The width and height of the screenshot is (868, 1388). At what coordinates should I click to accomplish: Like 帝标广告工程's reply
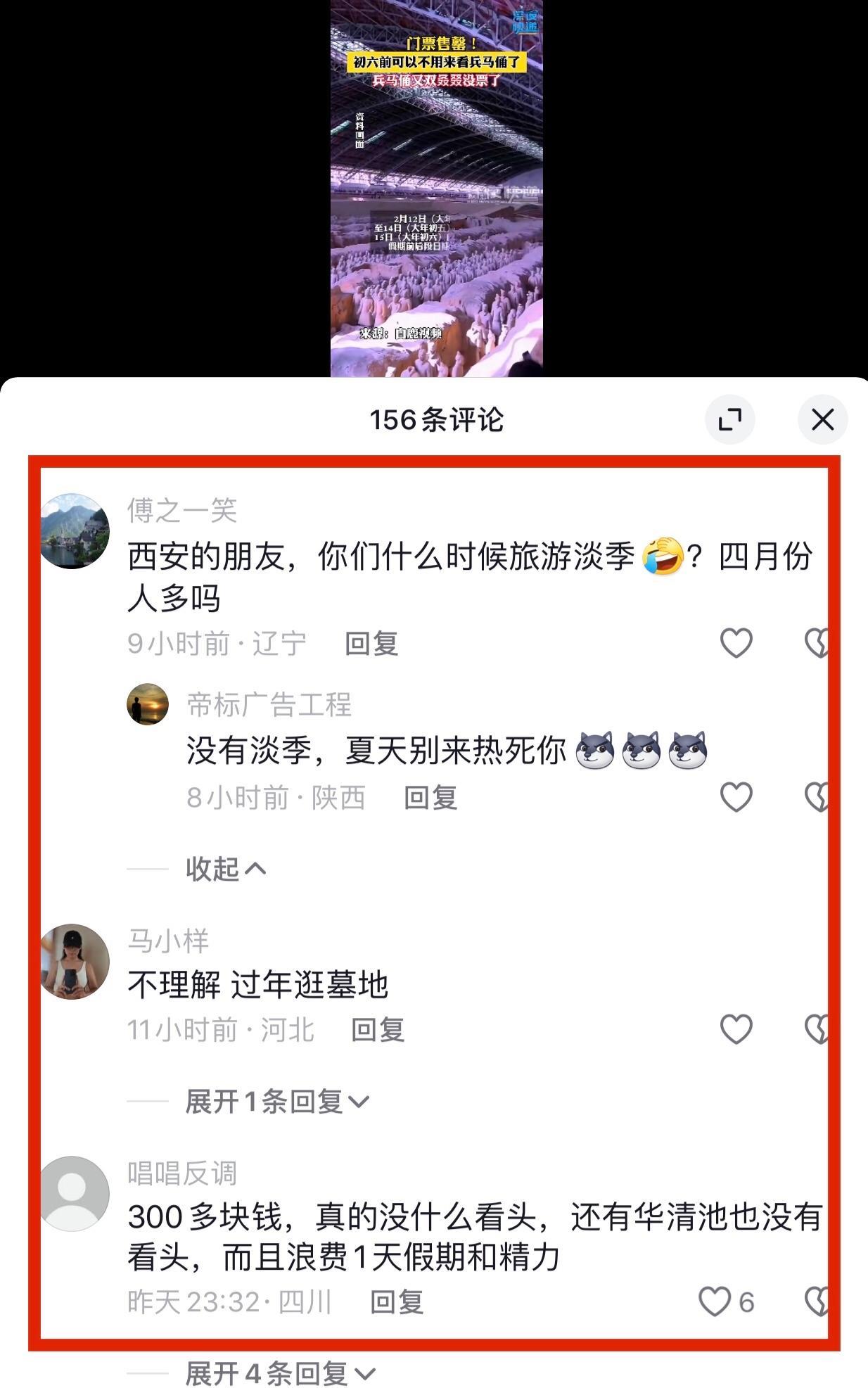pos(736,797)
